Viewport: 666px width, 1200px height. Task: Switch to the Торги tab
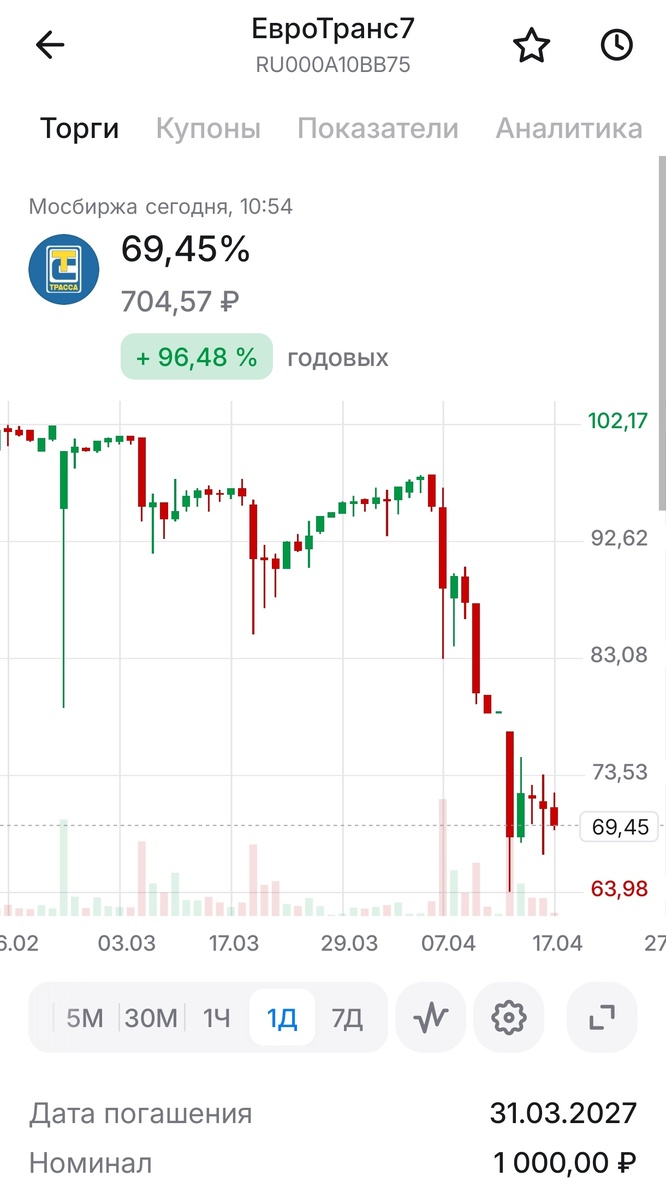[79, 129]
